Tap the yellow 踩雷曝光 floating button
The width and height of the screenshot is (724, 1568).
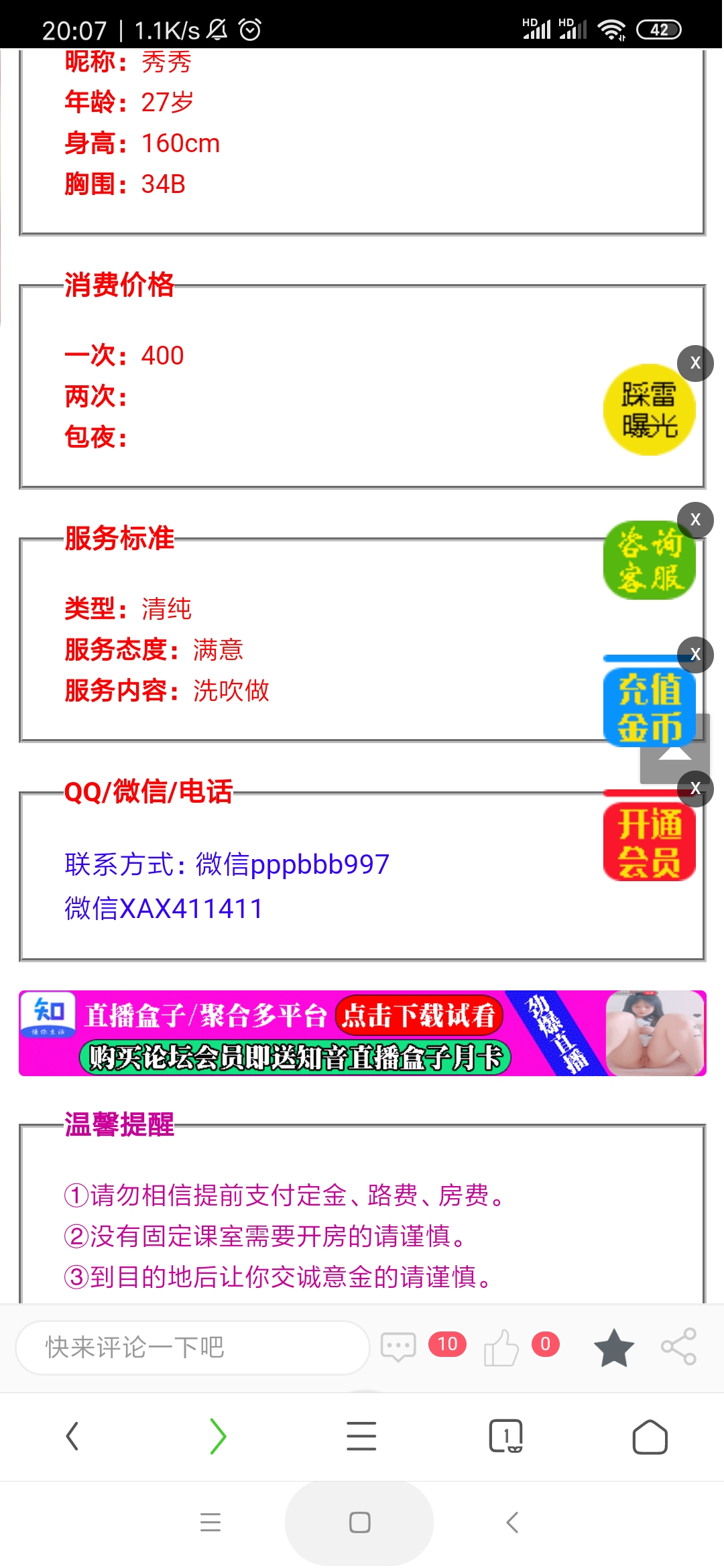649,410
